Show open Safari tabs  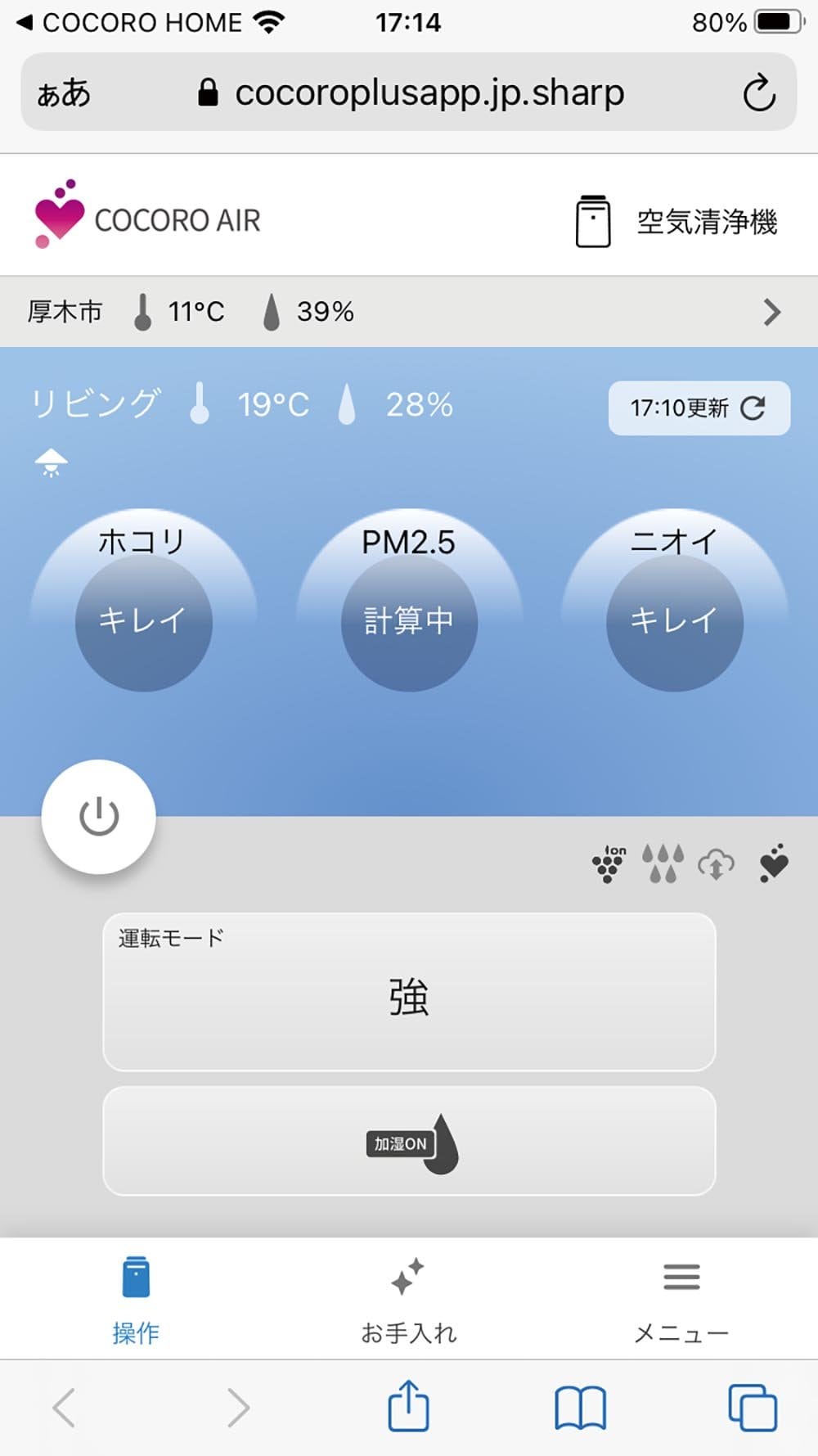click(x=753, y=1408)
